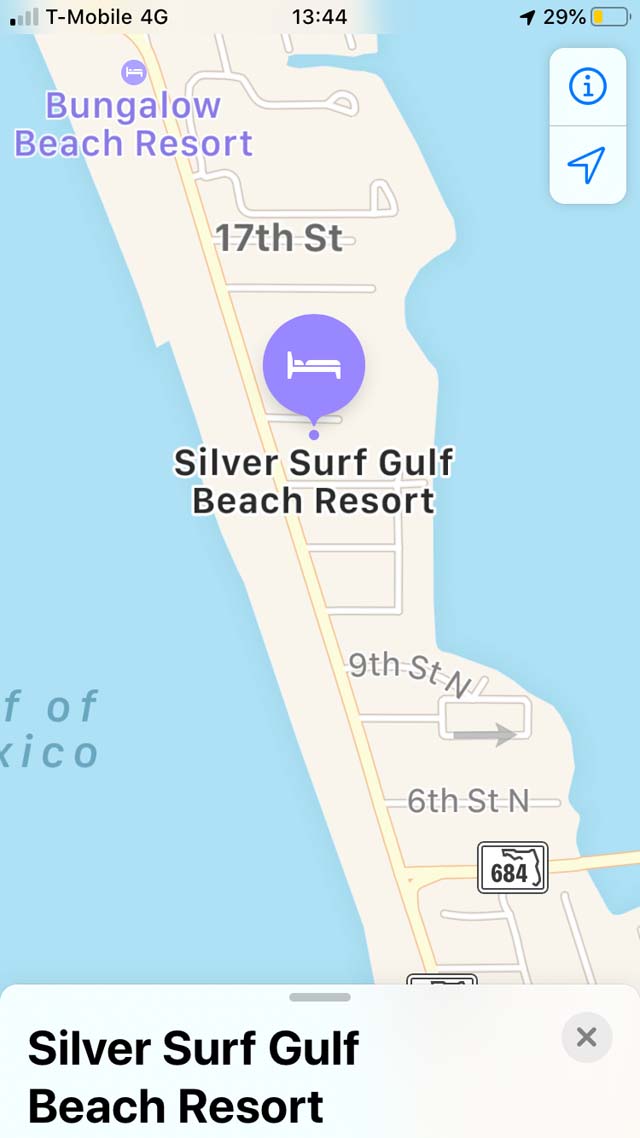Select the Bungalow Beach Resort map marker
The height and width of the screenshot is (1138, 640).
coord(134,73)
